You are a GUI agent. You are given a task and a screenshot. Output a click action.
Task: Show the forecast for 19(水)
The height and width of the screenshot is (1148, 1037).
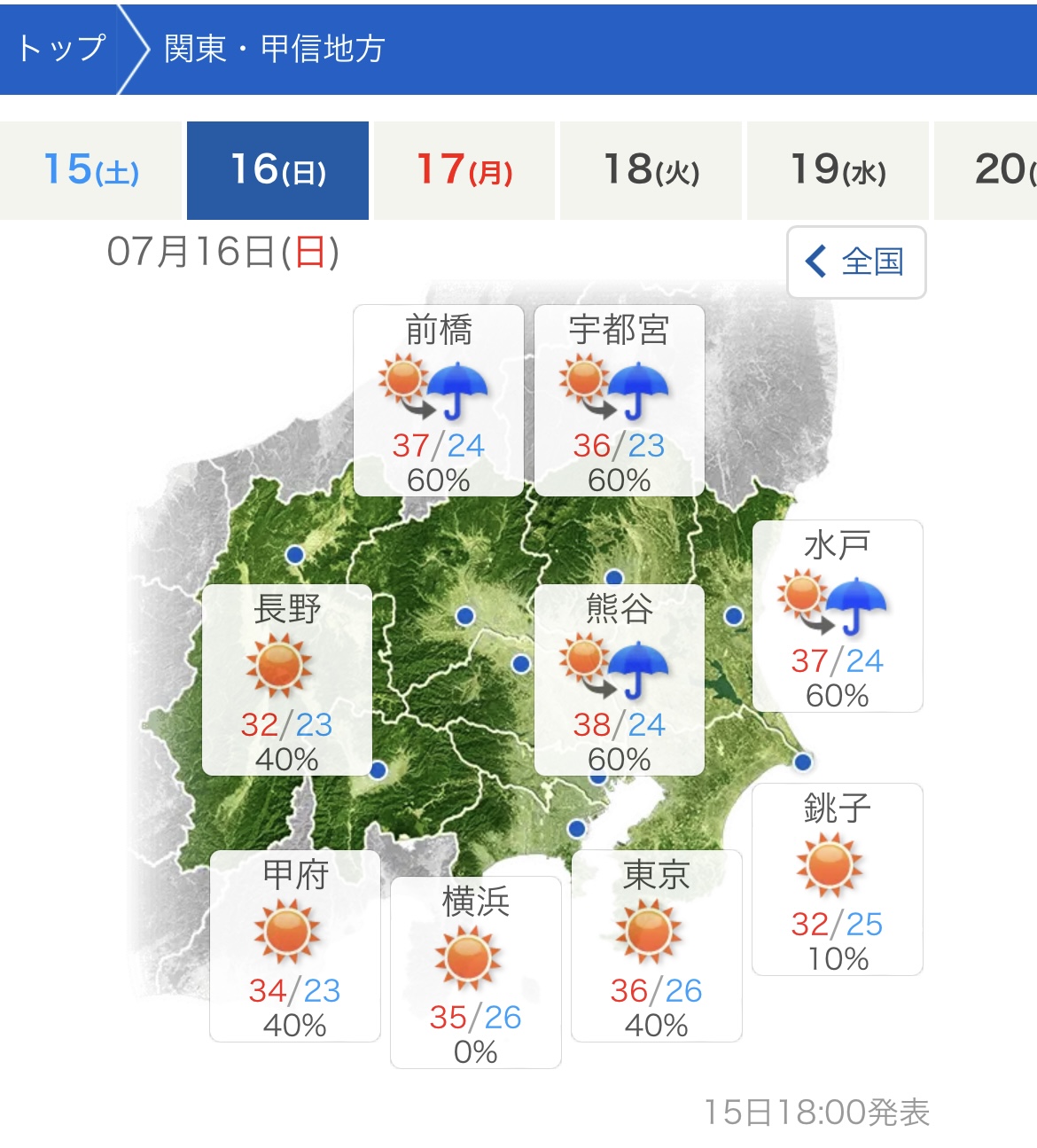pyautogui.click(x=838, y=170)
